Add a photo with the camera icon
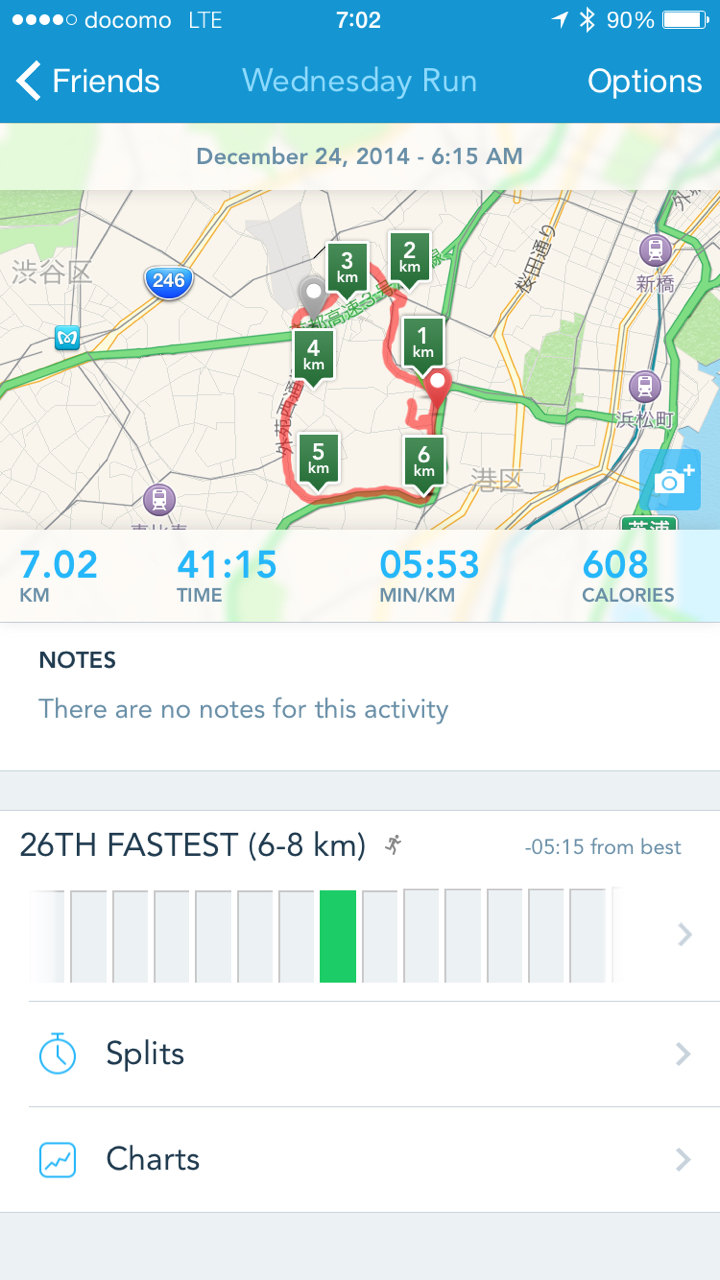Screen dimensions: 720x1280 pyautogui.click(x=670, y=480)
